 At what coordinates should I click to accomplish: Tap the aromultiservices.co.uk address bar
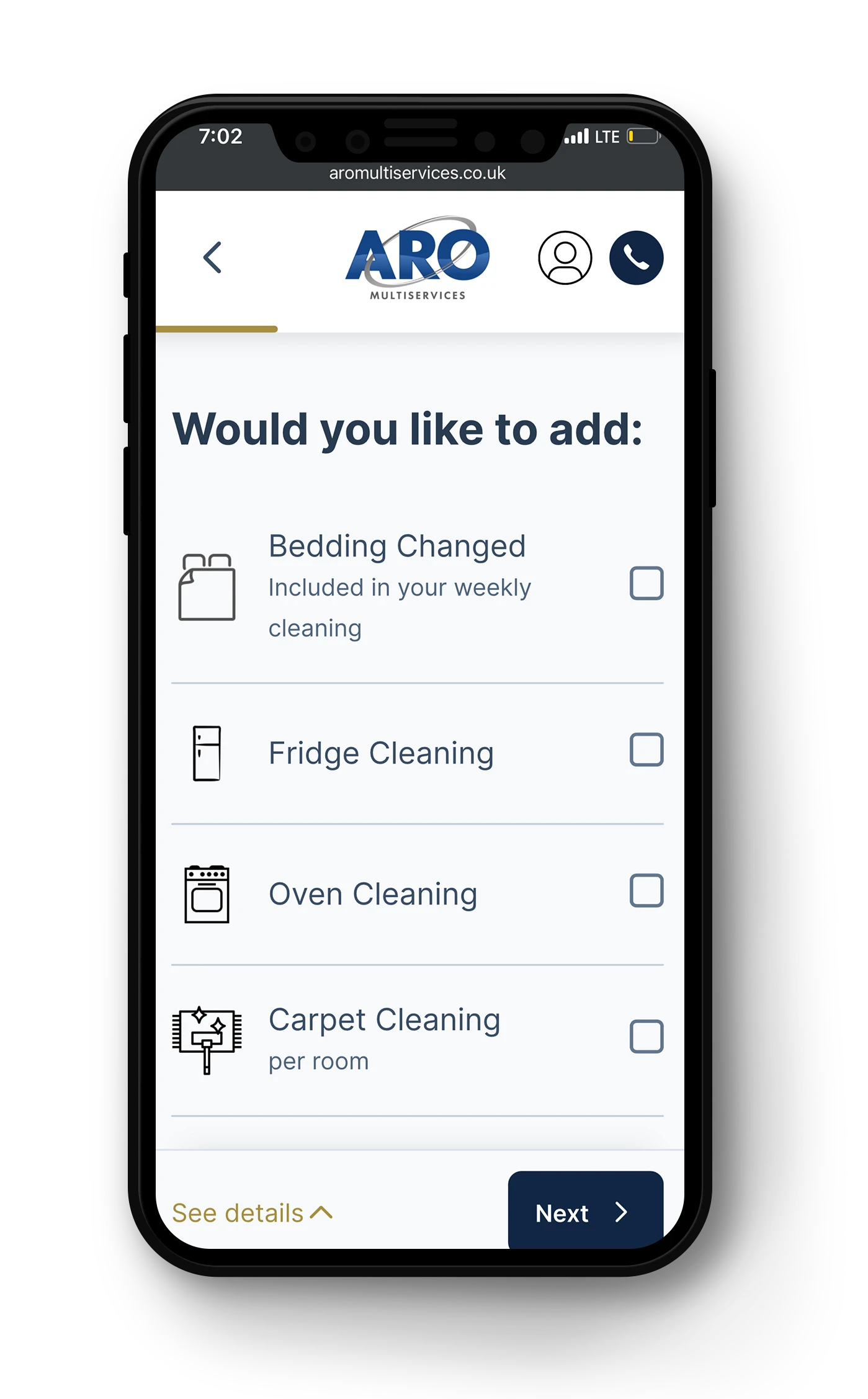tap(417, 173)
